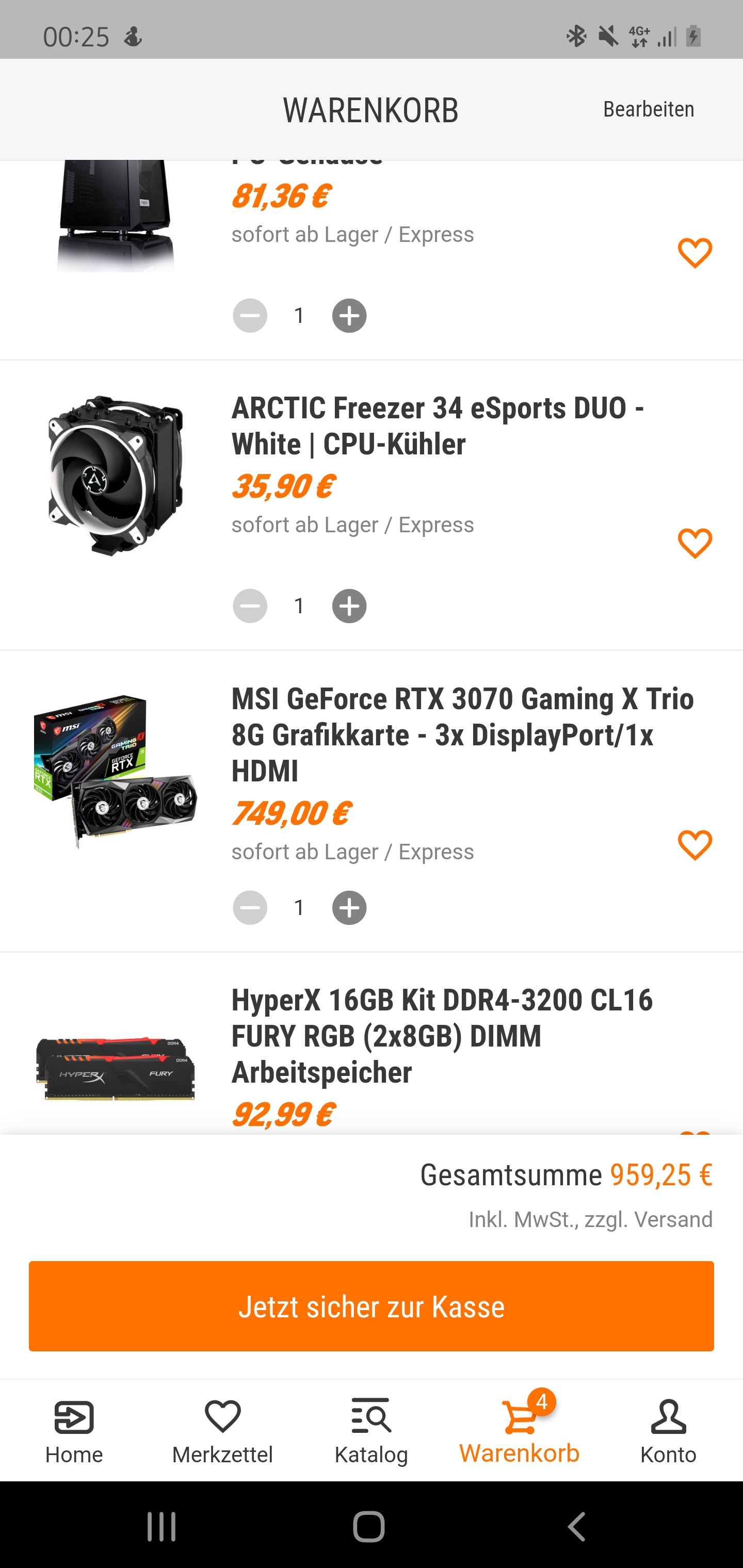Image resolution: width=743 pixels, height=1568 pixels.
Task: Switch to the Merkzettel tab
Action: (x=222, y=1430)
